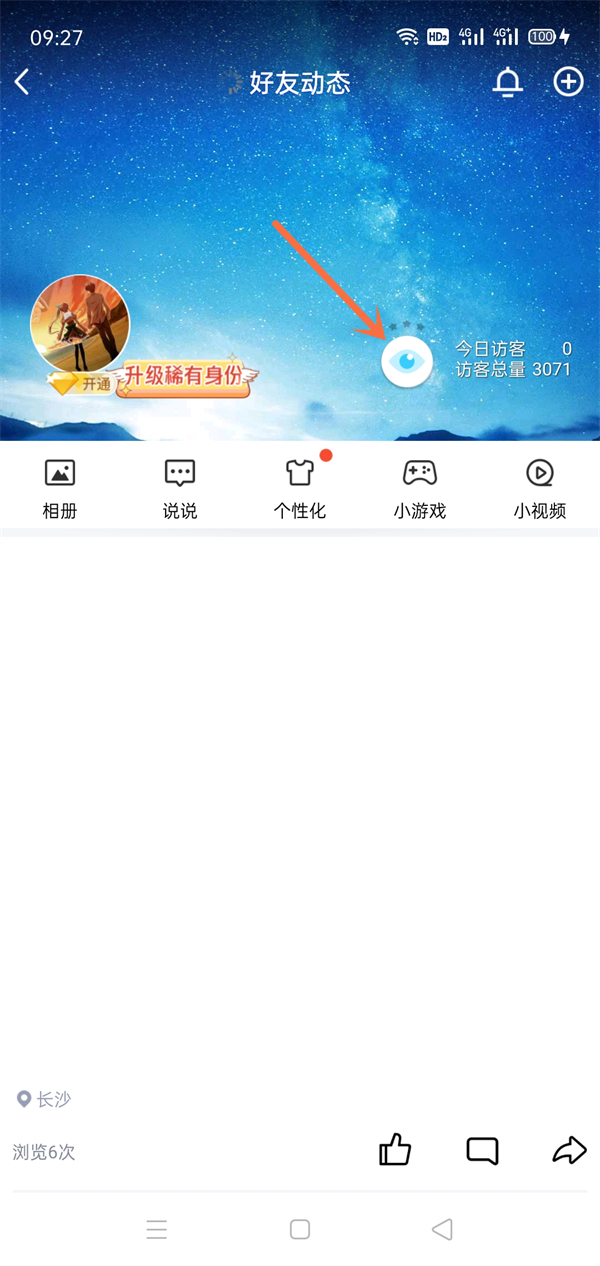Like the post from 长沙

(x=395, y=1150)
